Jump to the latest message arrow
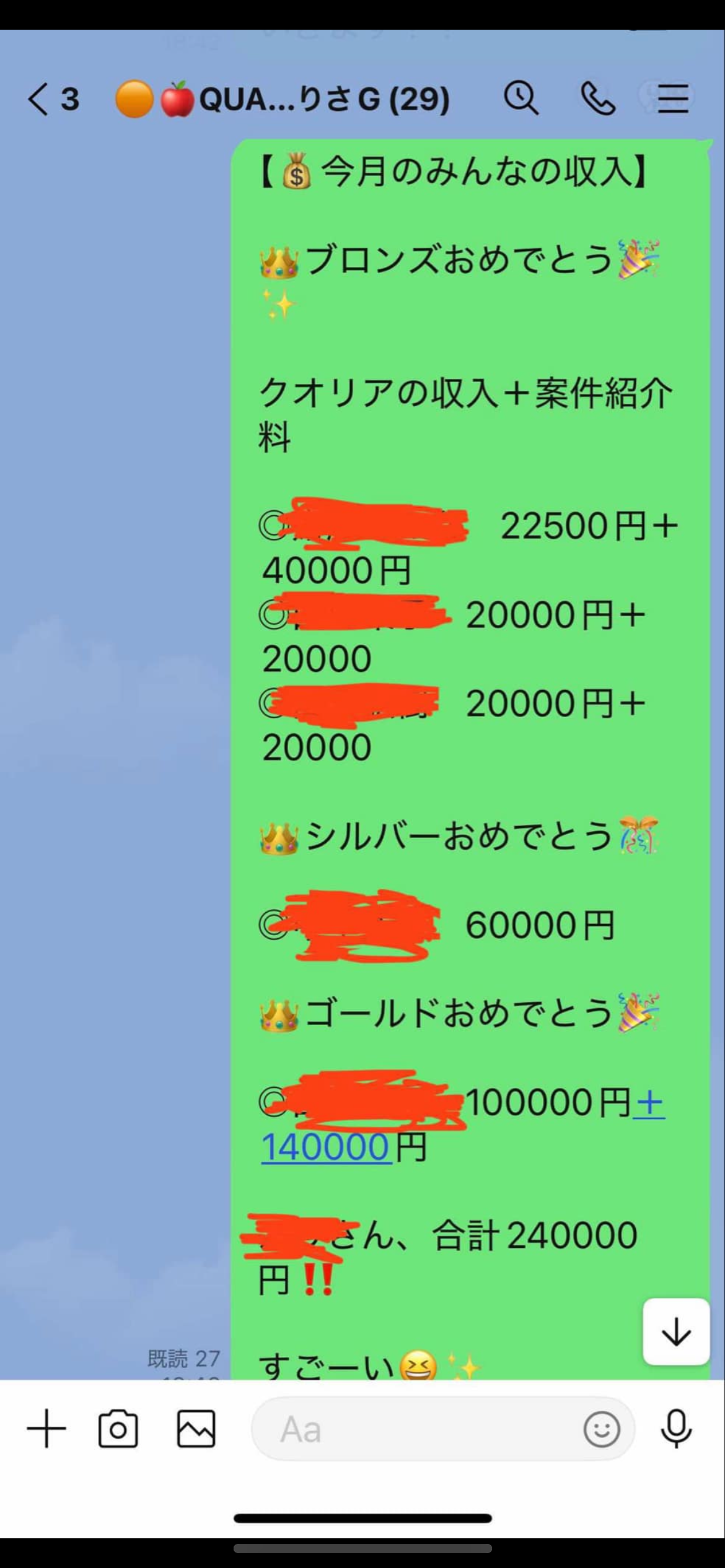Viewport: 725px width, 1568px height. click(x=676, y=1331)
